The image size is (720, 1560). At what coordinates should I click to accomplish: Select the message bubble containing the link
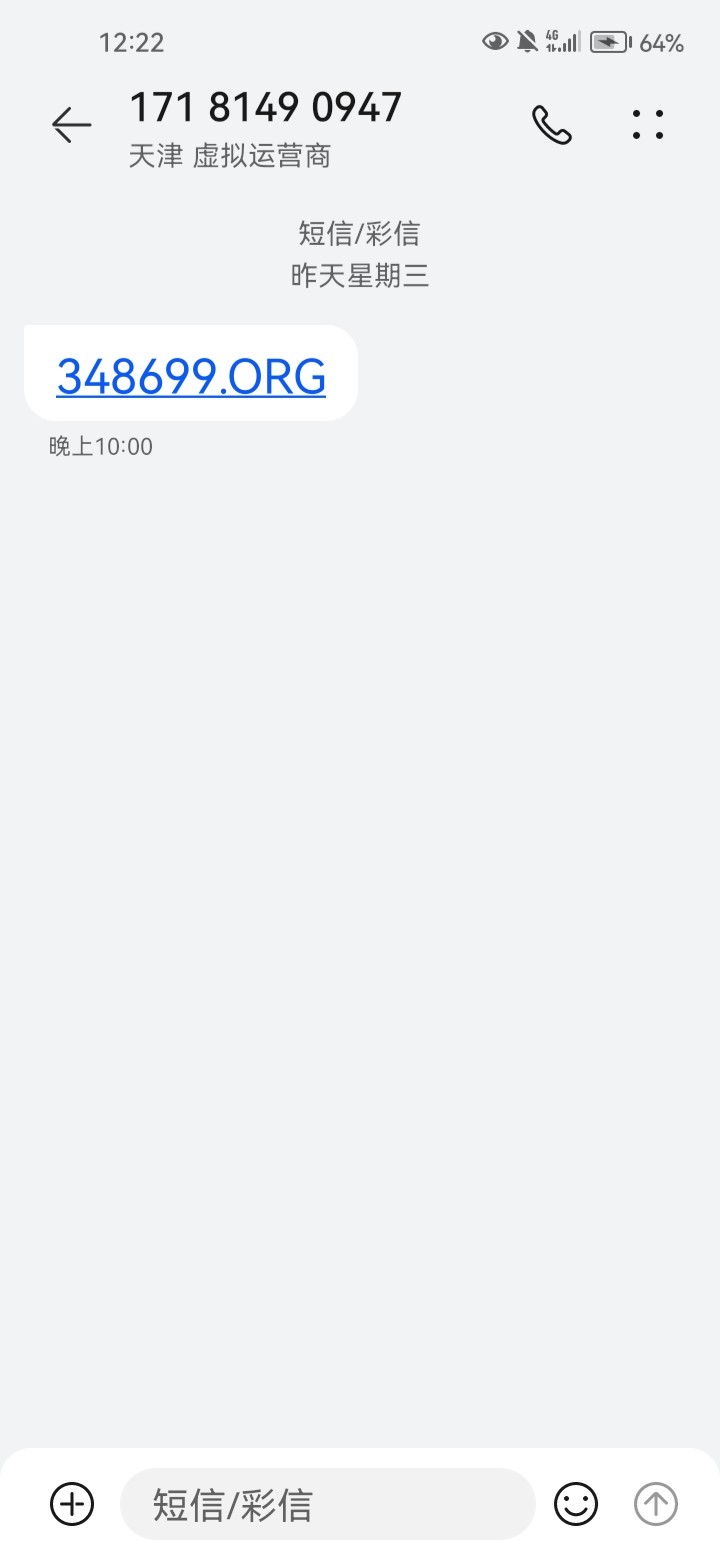[x=191, y=372]
